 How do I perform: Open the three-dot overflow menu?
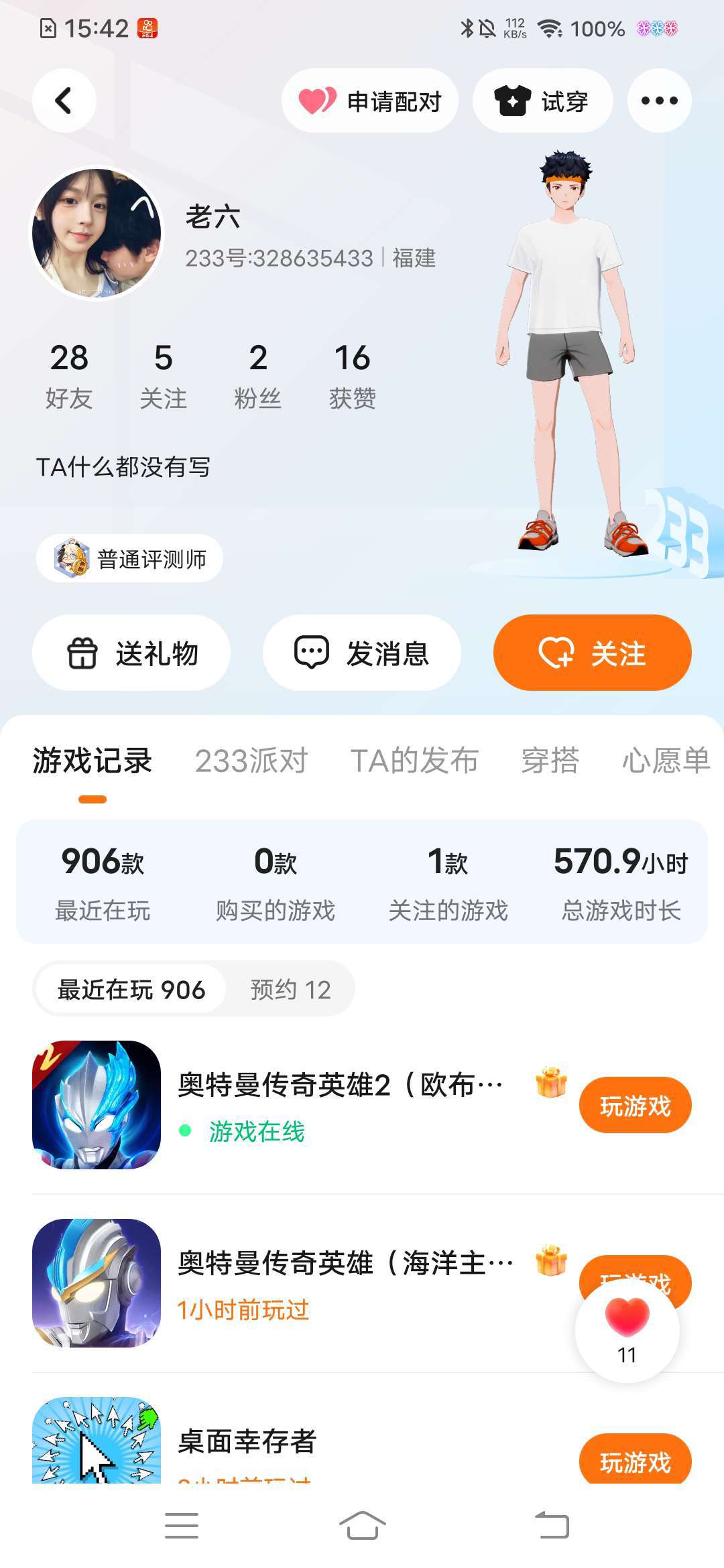click(659, 101)
